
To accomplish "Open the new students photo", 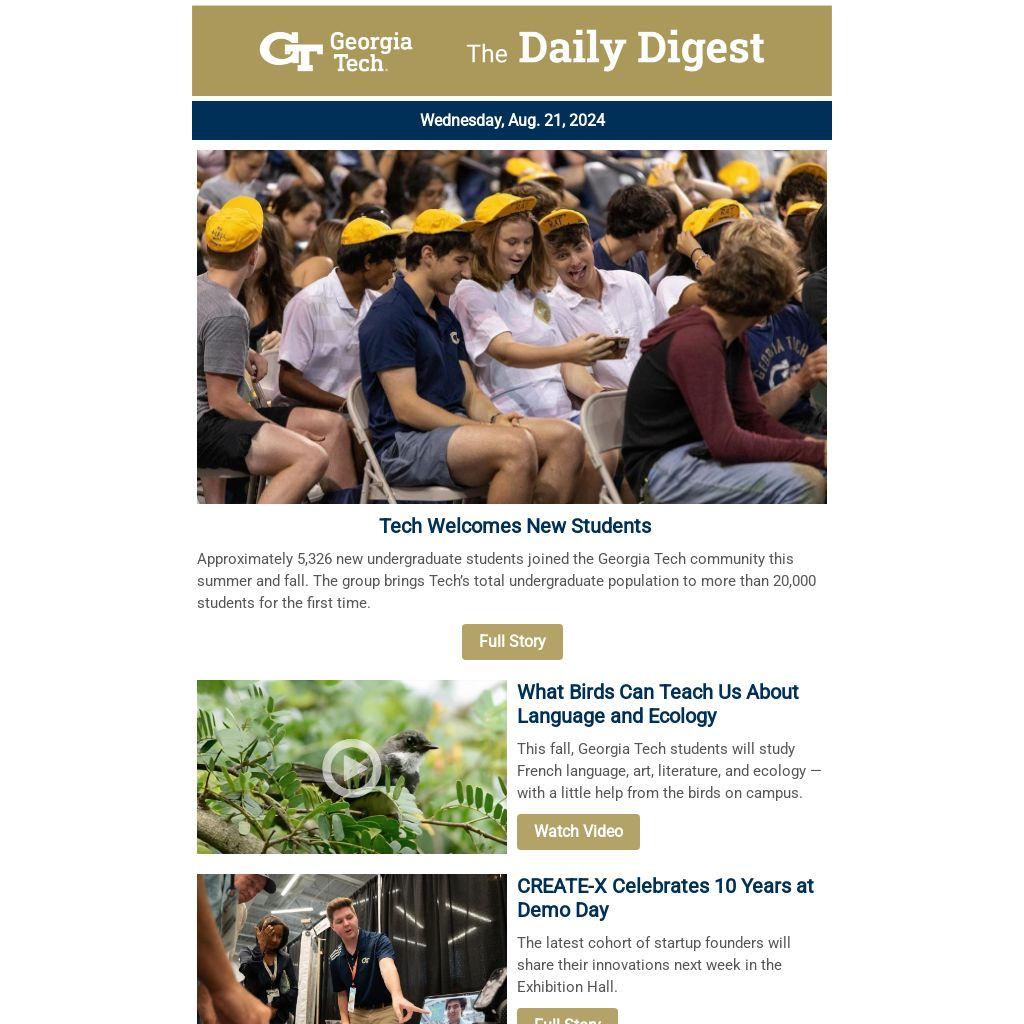I will click(x=512, y=327).
